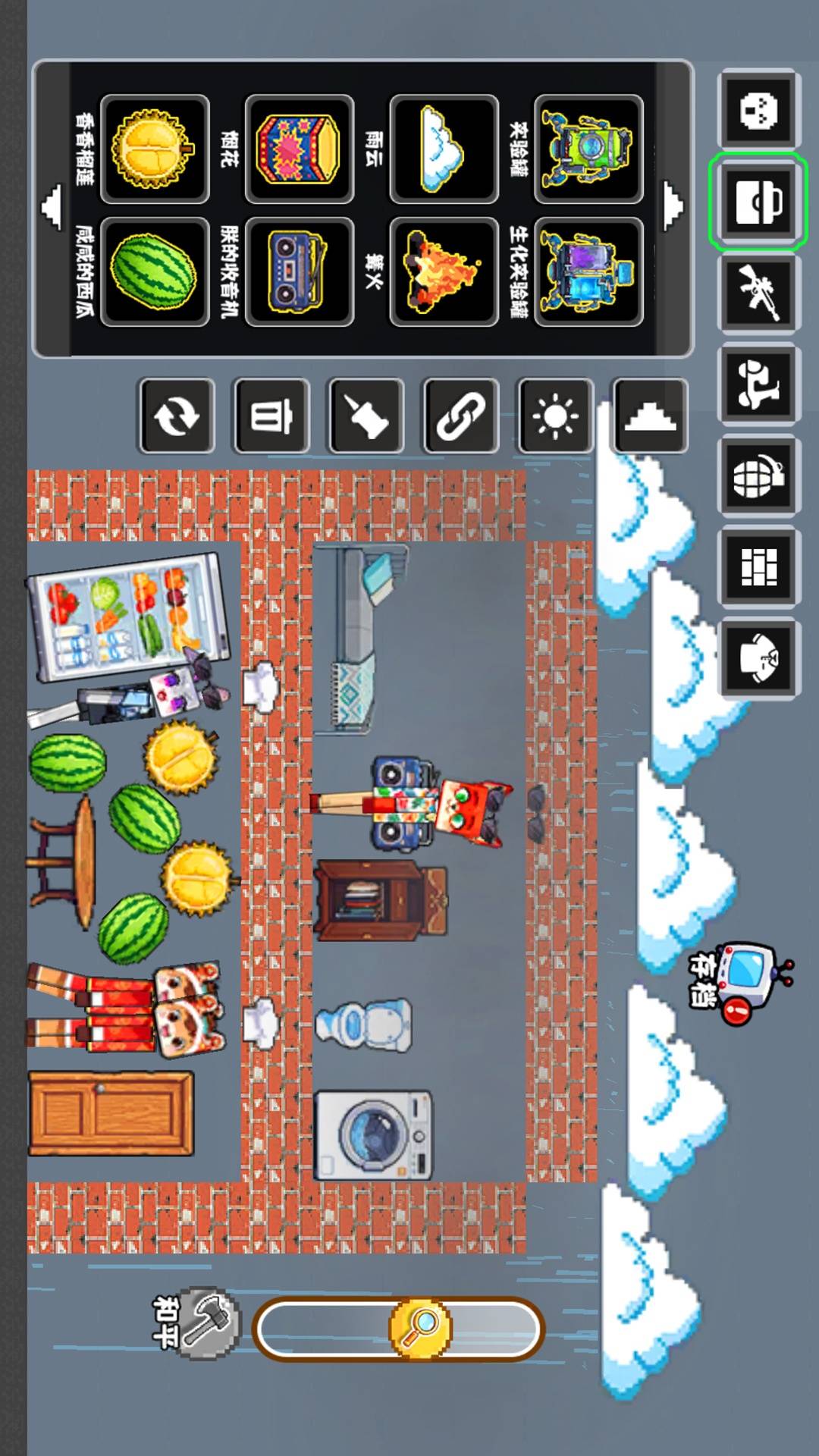819x1456 pixels.
Task: Activate the chain link tool
Action: tap(461, 416)
